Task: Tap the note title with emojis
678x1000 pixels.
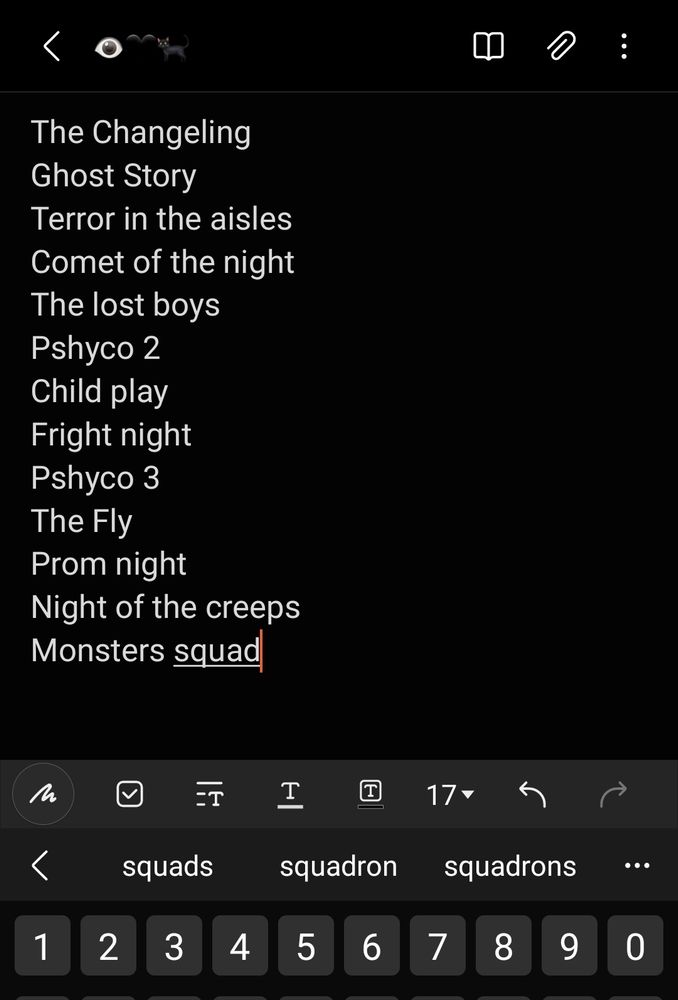Action: pos(142,47)
